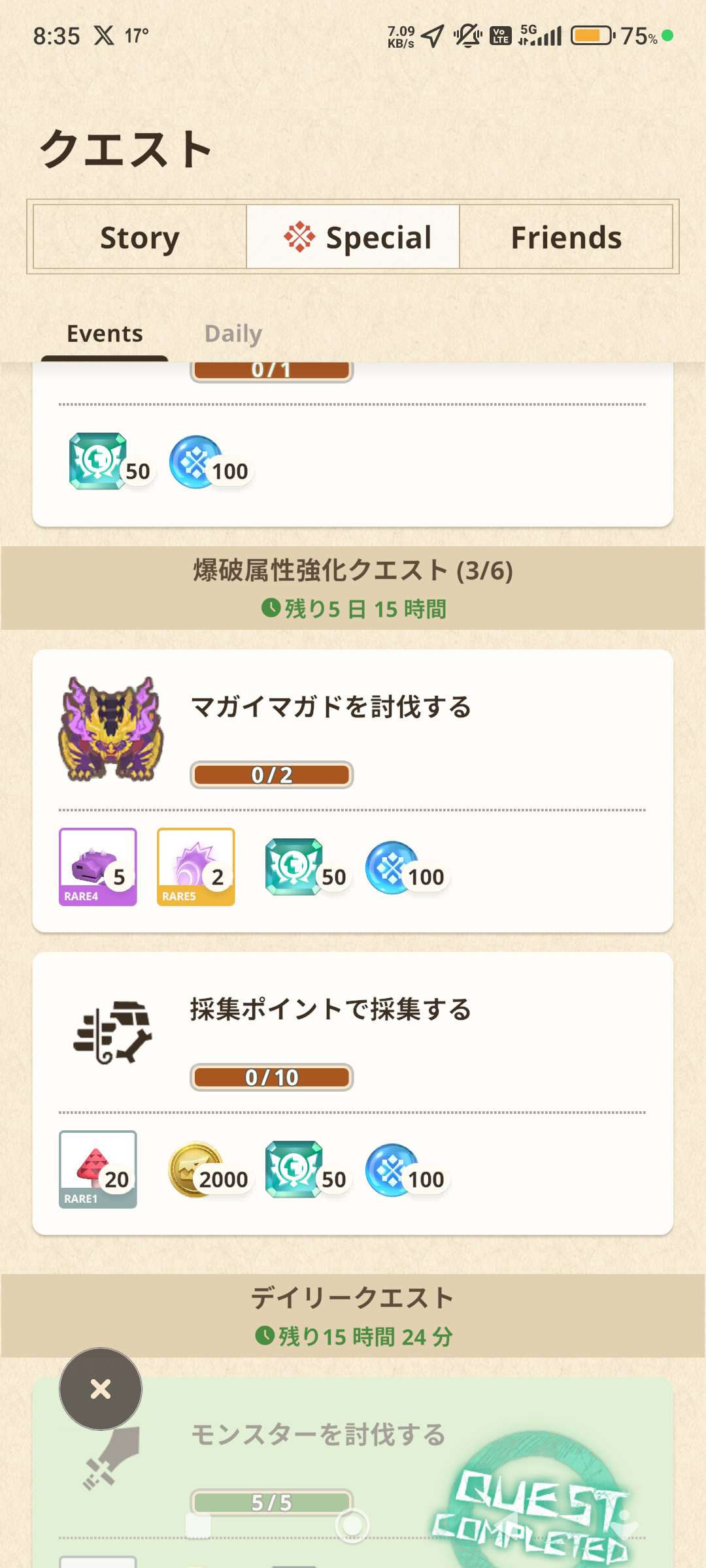Open the Friends quests tab
This screenshot has width=706, height=1568.
566,237
